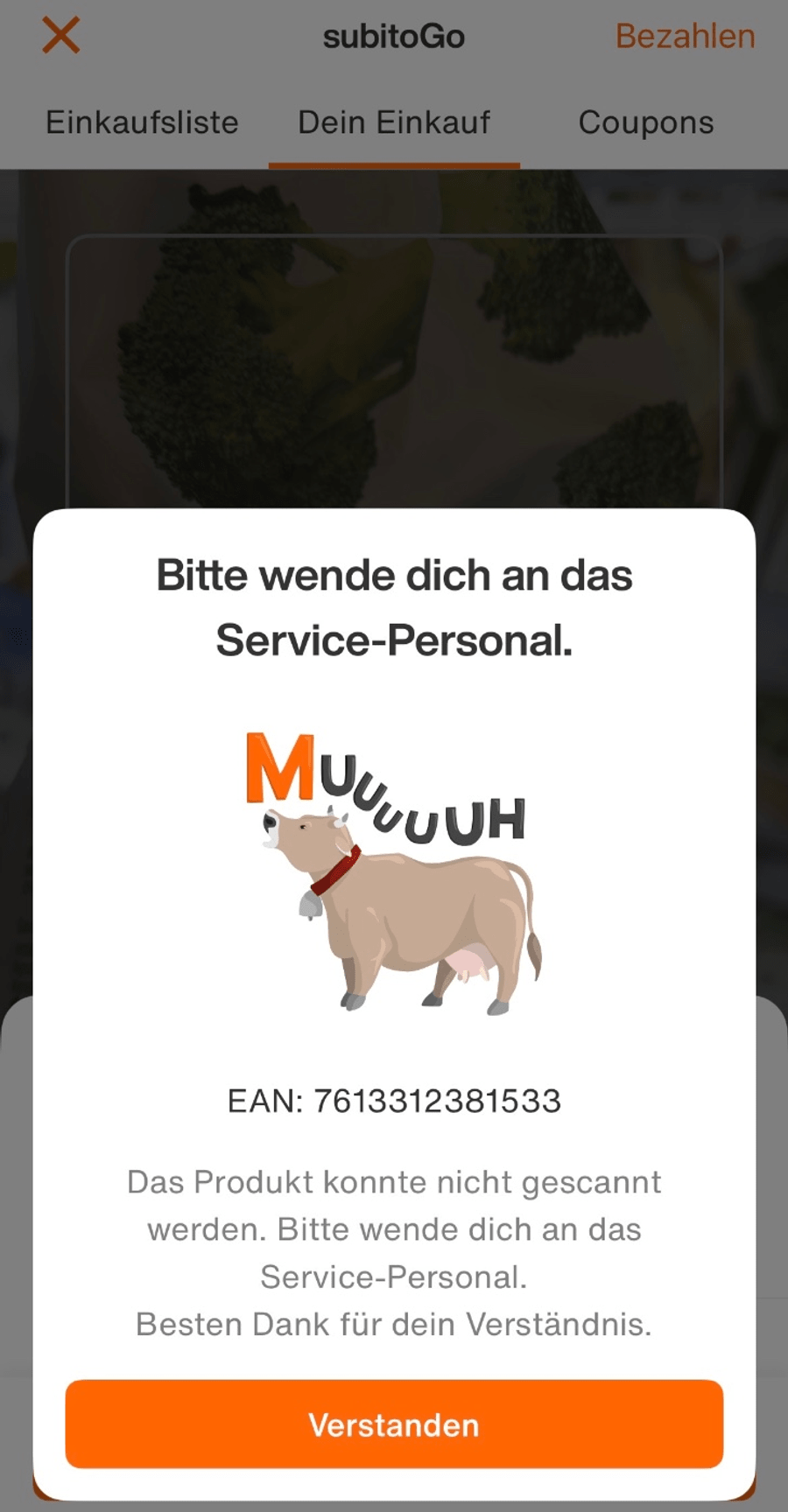Close subitoGo with the X icon

click(x=61, y=36)
